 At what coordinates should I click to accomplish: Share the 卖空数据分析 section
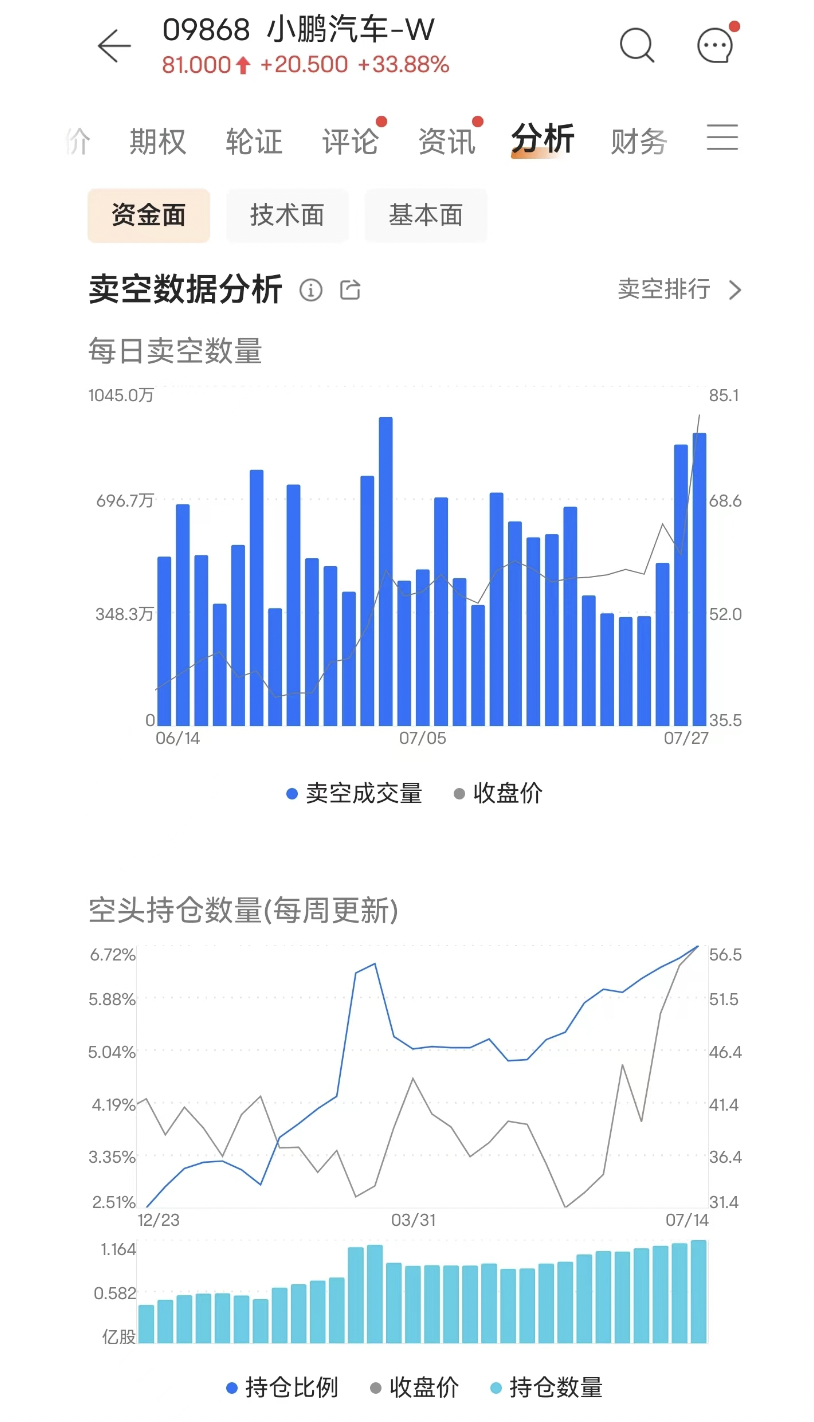(350, 290)
